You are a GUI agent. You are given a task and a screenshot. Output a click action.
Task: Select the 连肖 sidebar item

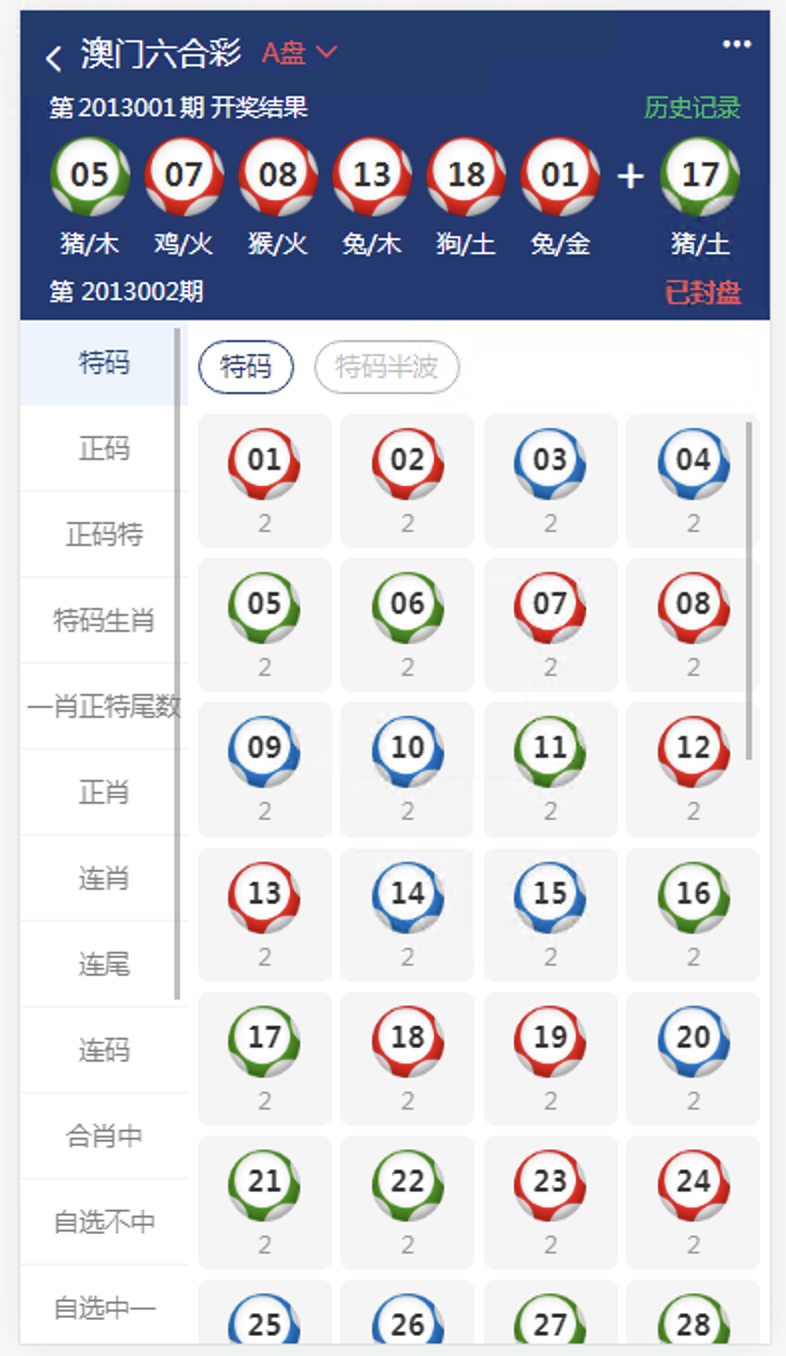tap(104, 878)
